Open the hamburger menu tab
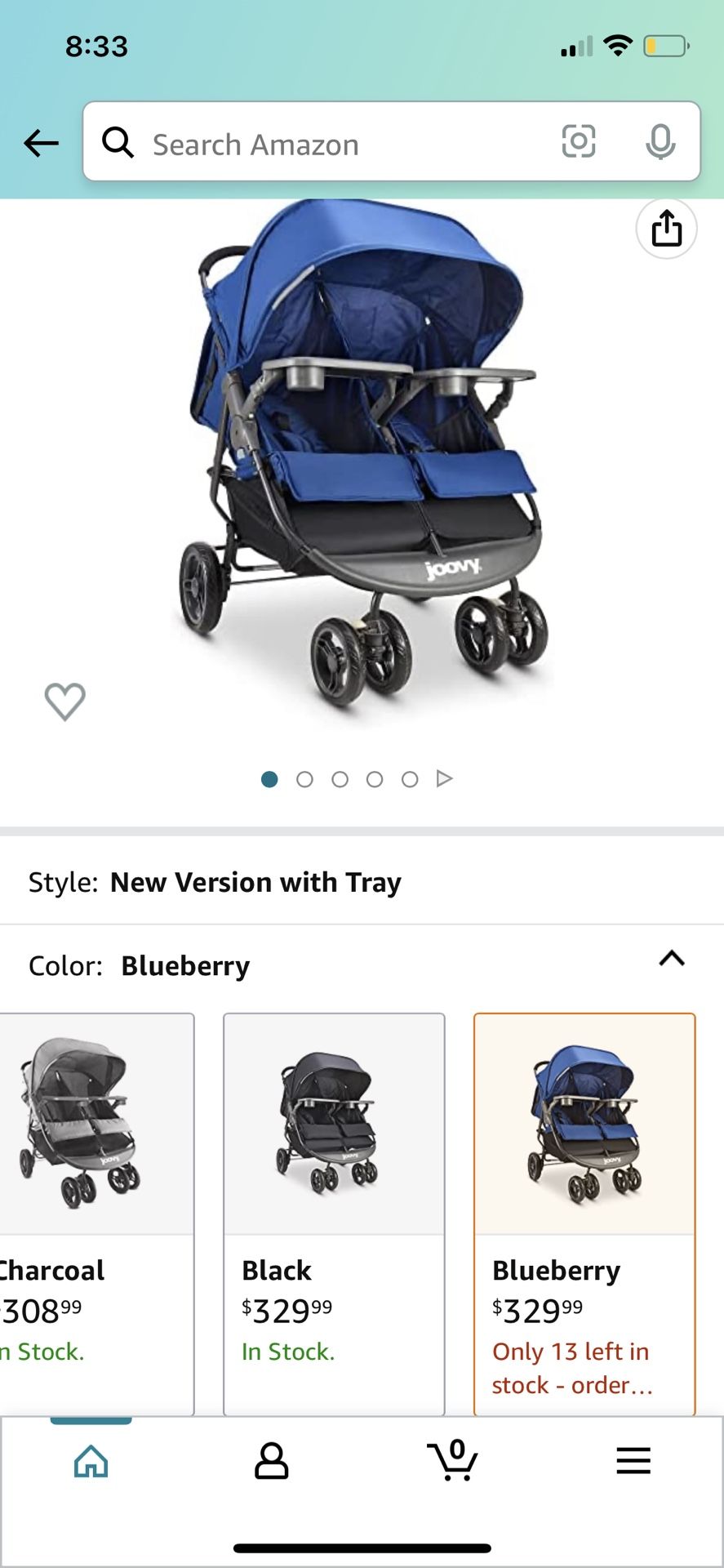This screenshot has height=1568, width=724. pos(633,1460)
